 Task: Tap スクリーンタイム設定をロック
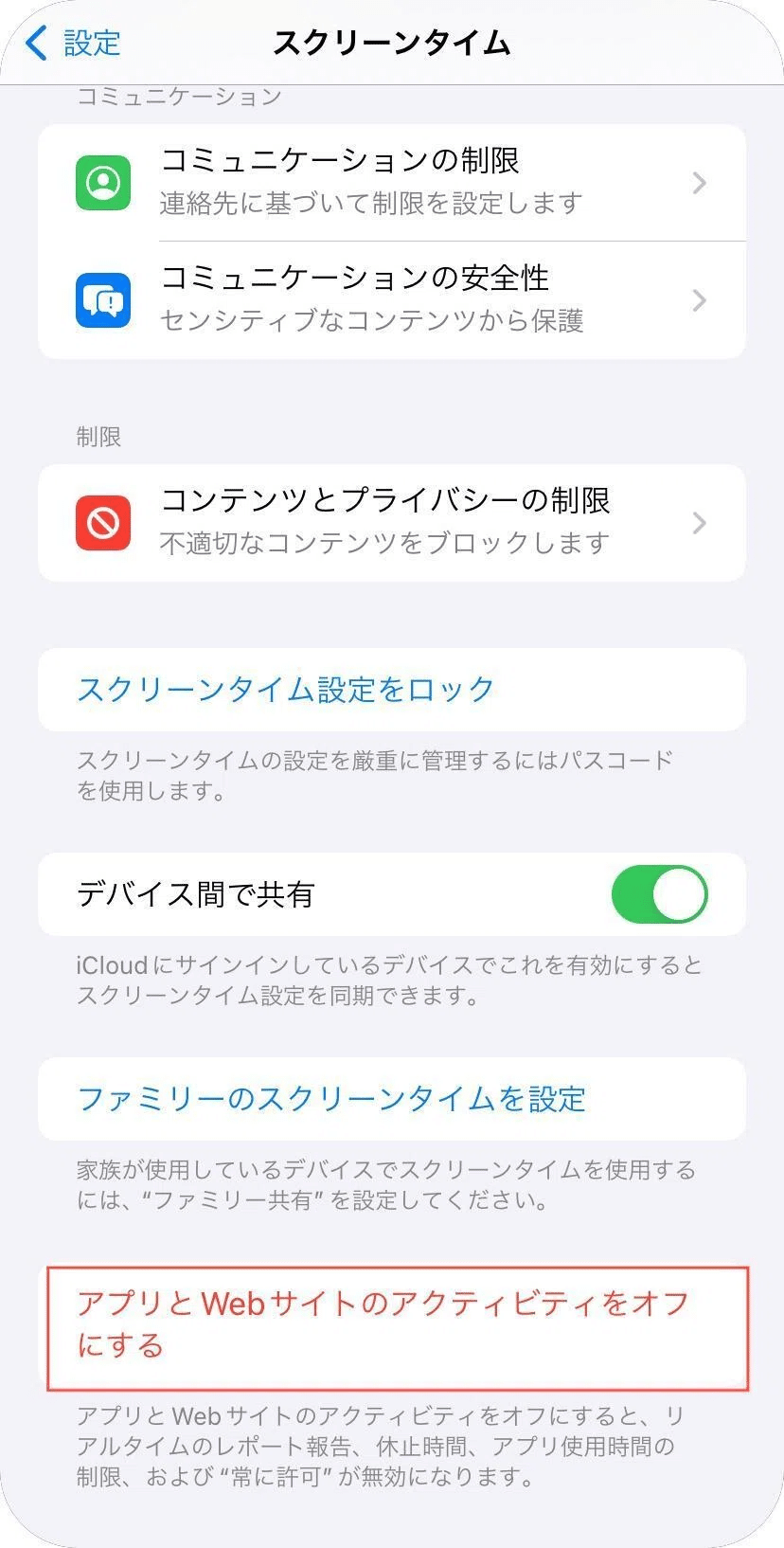point(392,690)
